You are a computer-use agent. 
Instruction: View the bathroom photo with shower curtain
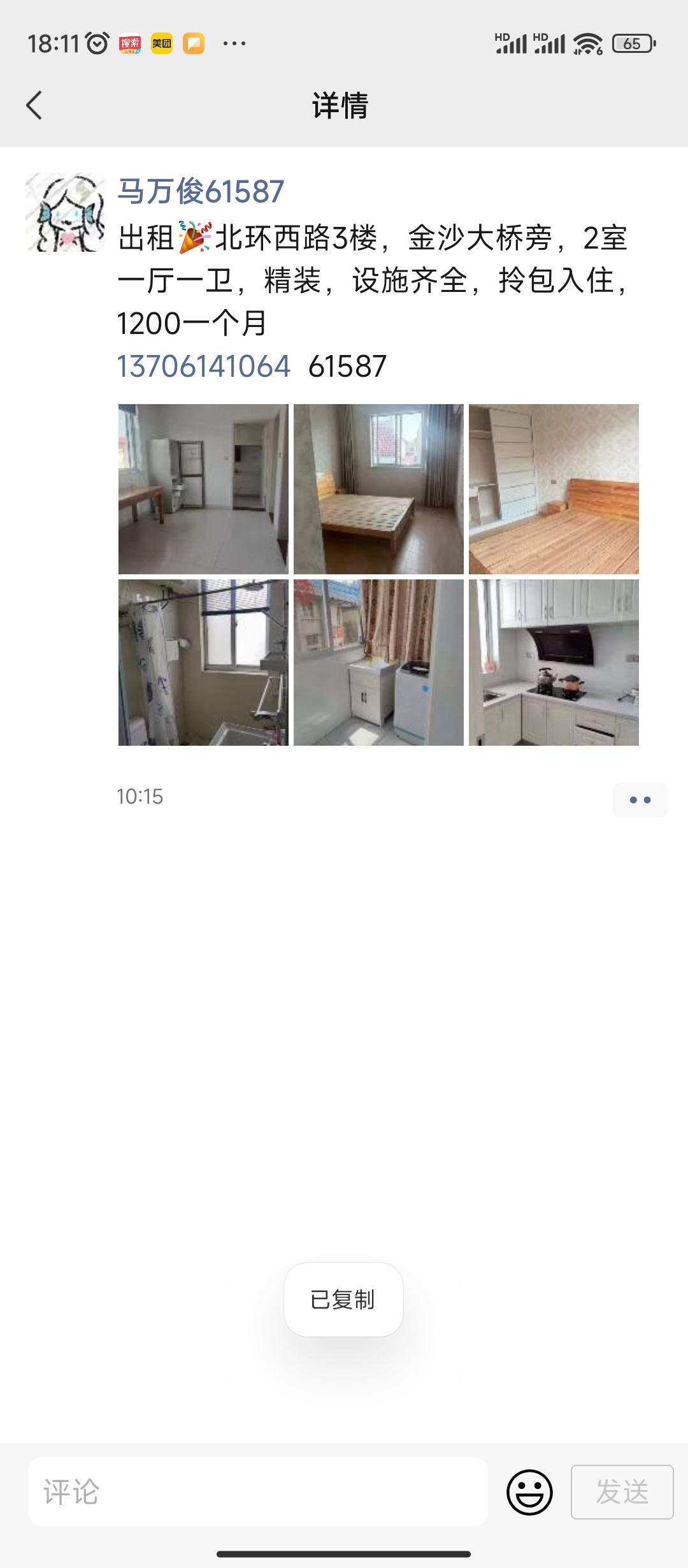coord(203,662)
